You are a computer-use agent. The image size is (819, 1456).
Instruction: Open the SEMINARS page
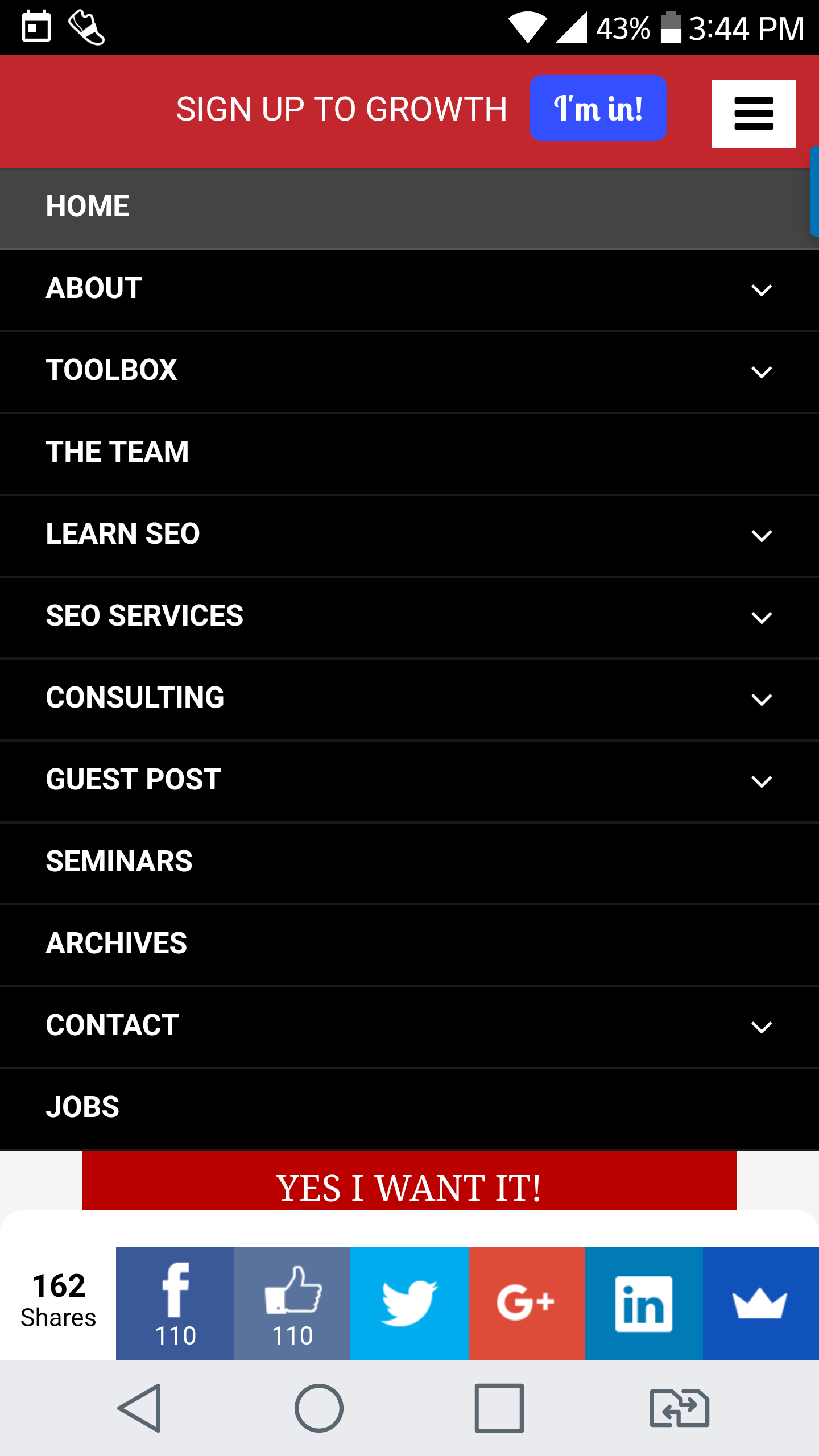point(119,862)
